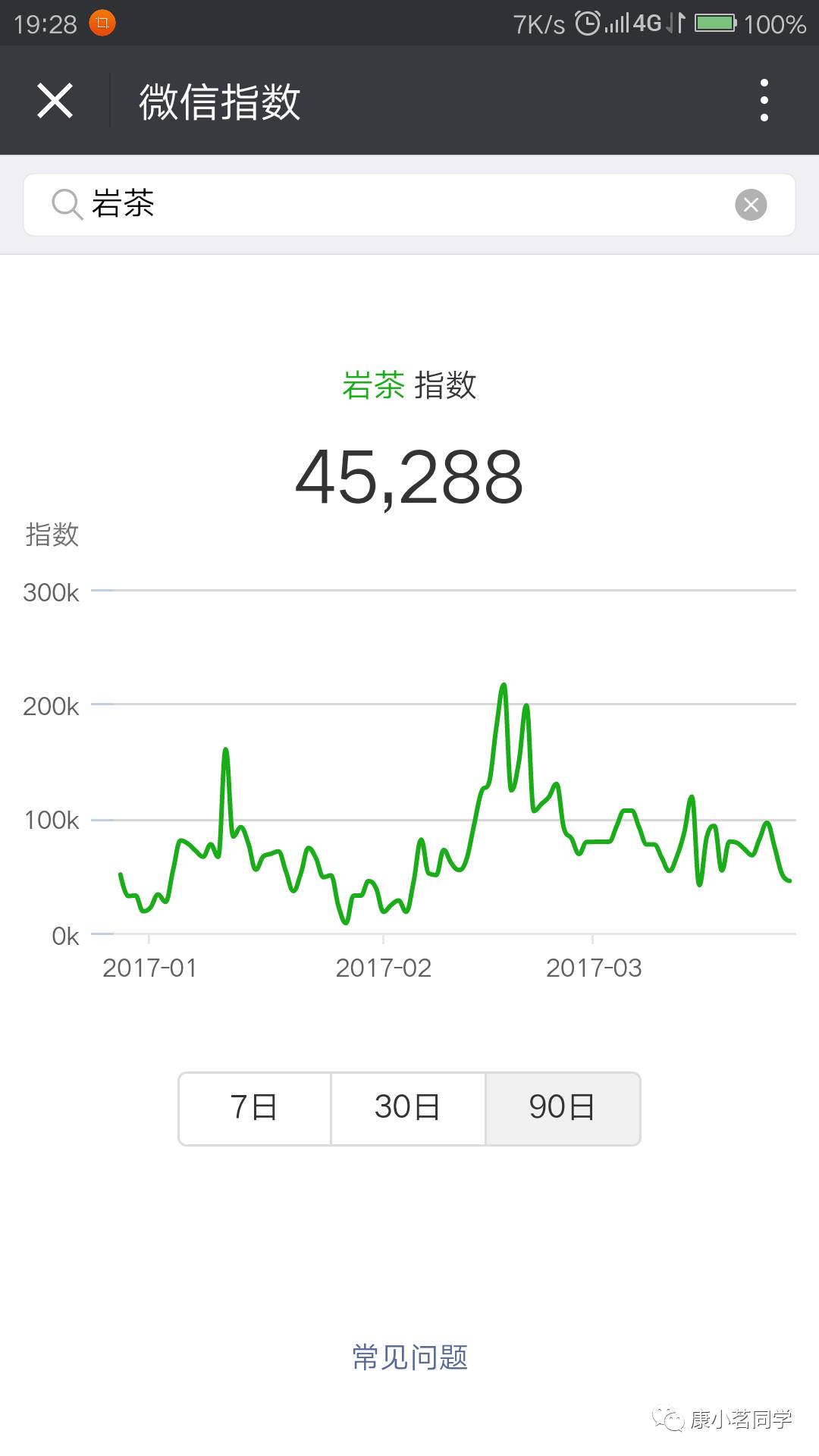Switch to the 7日 range
This screenshot has height=1456, width=819.
point(255,1108)
